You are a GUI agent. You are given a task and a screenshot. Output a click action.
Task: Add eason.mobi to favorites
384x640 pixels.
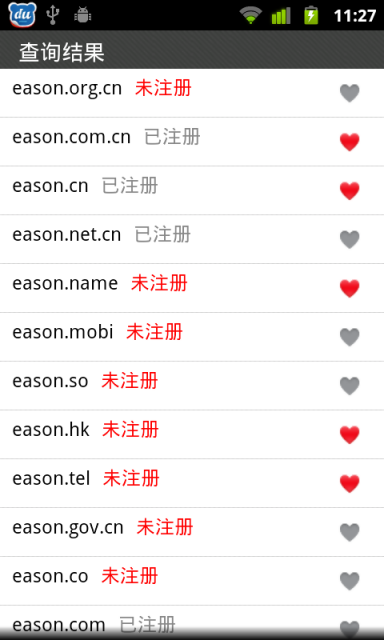click(x=349, y=337)
